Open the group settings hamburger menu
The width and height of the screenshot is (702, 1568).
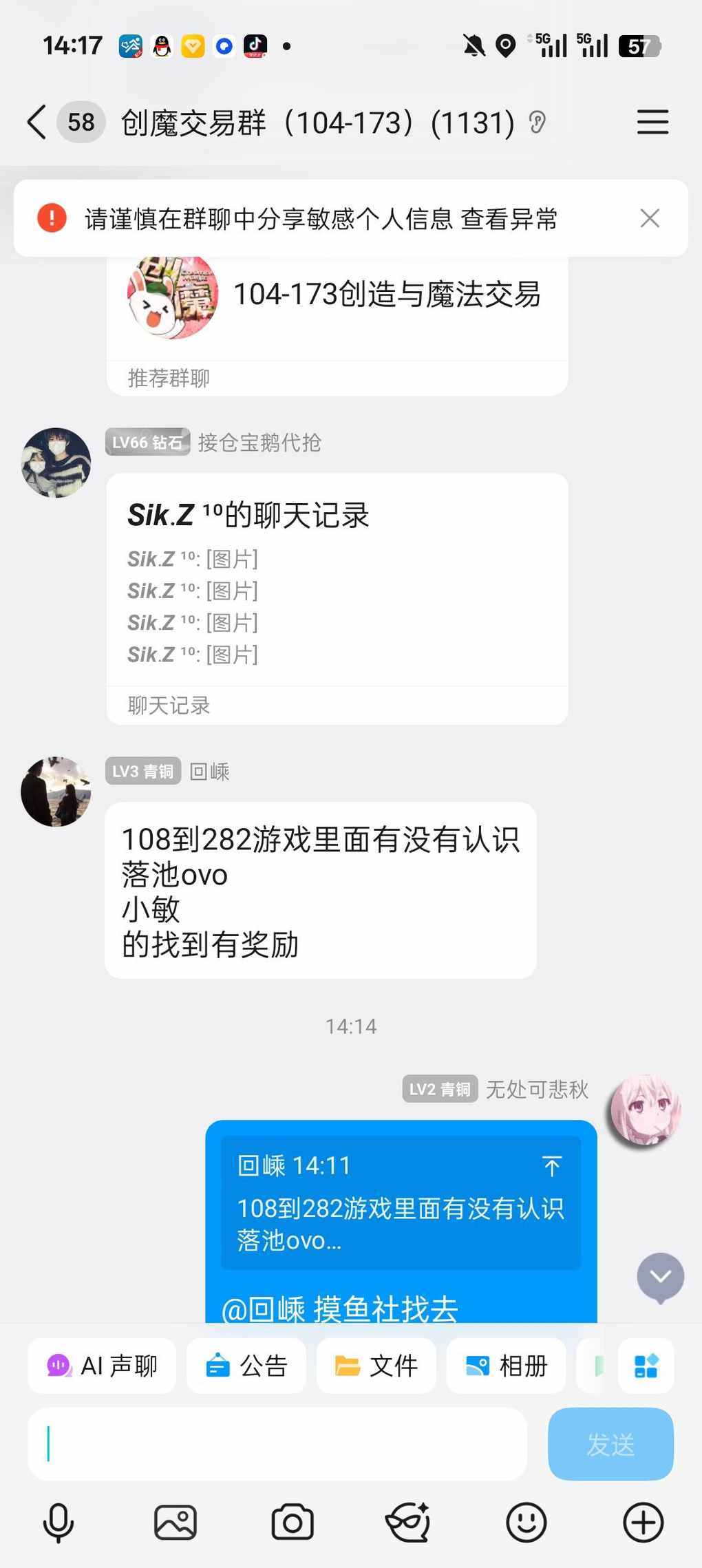point(652,123)
